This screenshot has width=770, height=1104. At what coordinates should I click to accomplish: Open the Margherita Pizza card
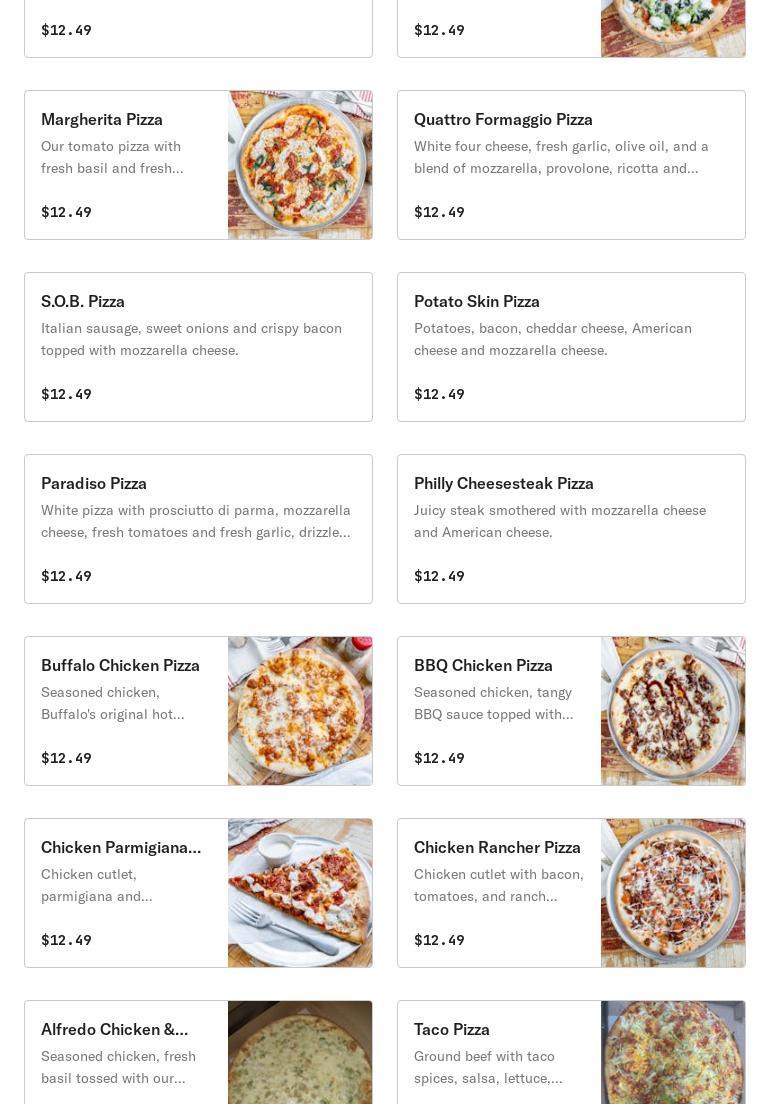pyautogui.click(x=198, y=165)
